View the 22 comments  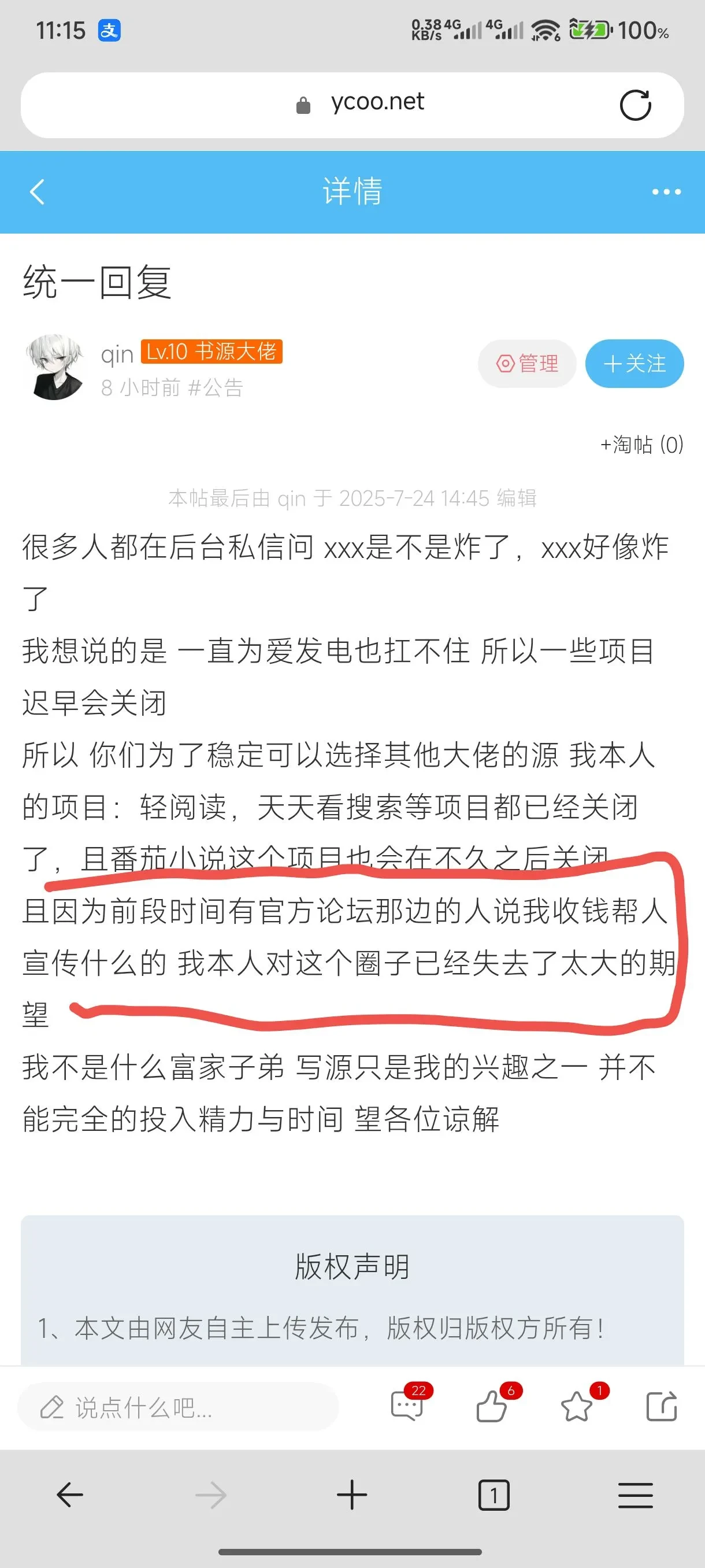tap(407, 1406)
